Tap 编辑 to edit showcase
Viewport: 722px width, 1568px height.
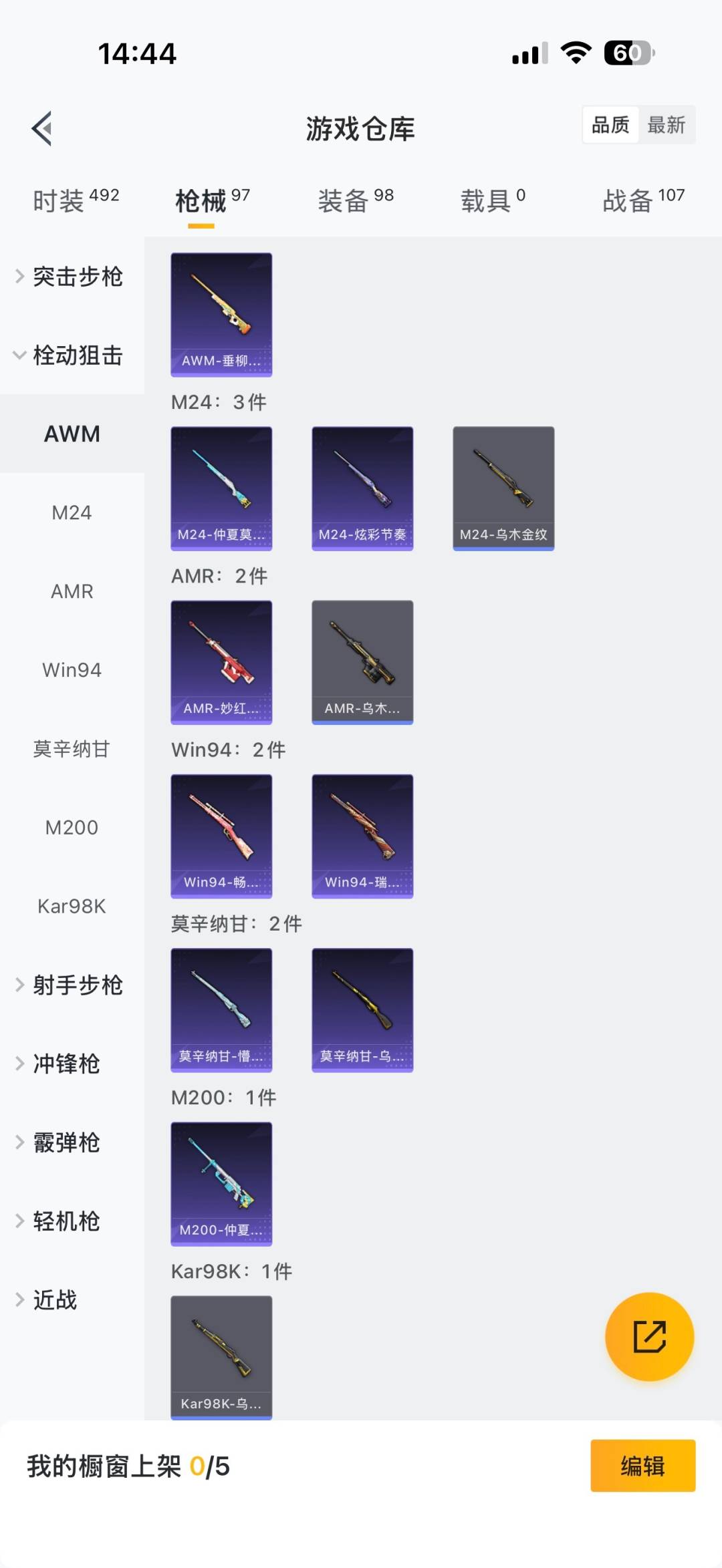[642, 1466]
